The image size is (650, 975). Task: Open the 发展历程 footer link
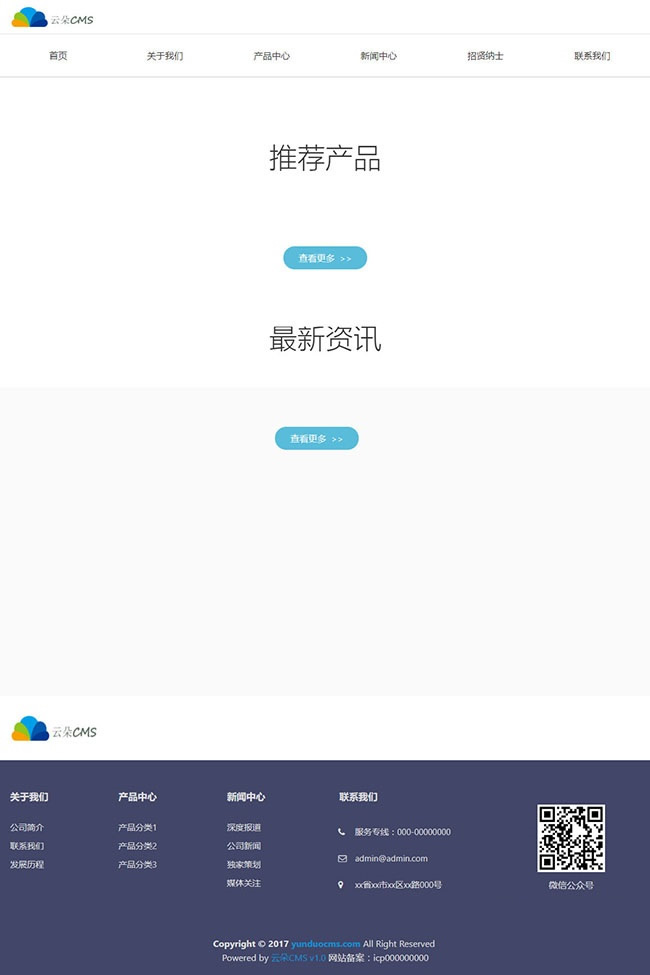[27, 865]
